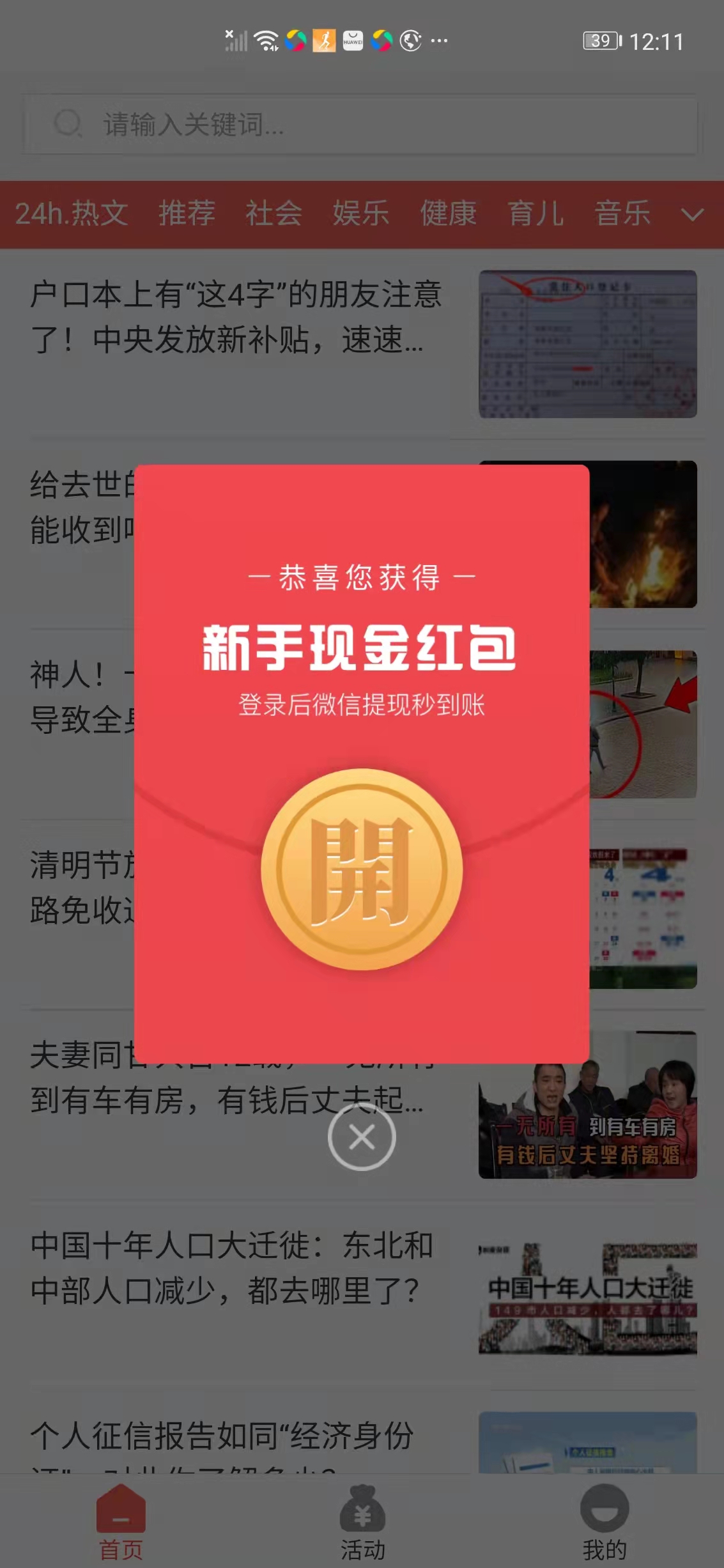Tap the keyword search field
Viewport: 724px width, 1568px height.
[x=361, y=124]
